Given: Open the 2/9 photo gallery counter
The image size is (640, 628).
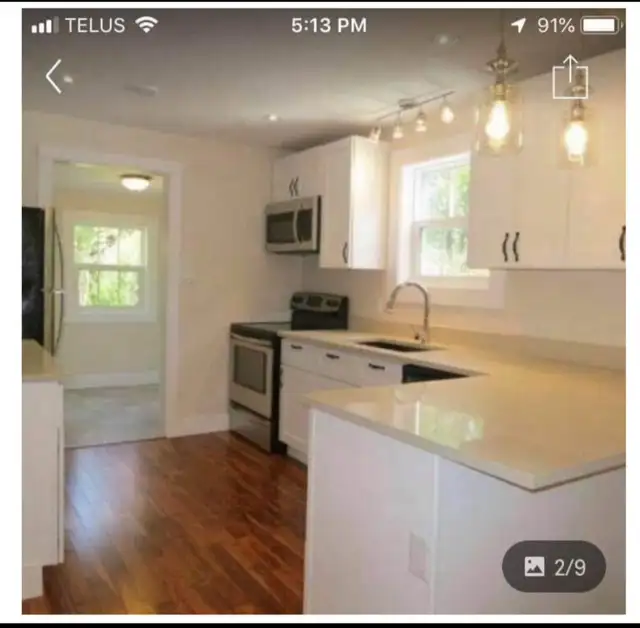Looking at the screenshot, I should click(x=554, y=567).
